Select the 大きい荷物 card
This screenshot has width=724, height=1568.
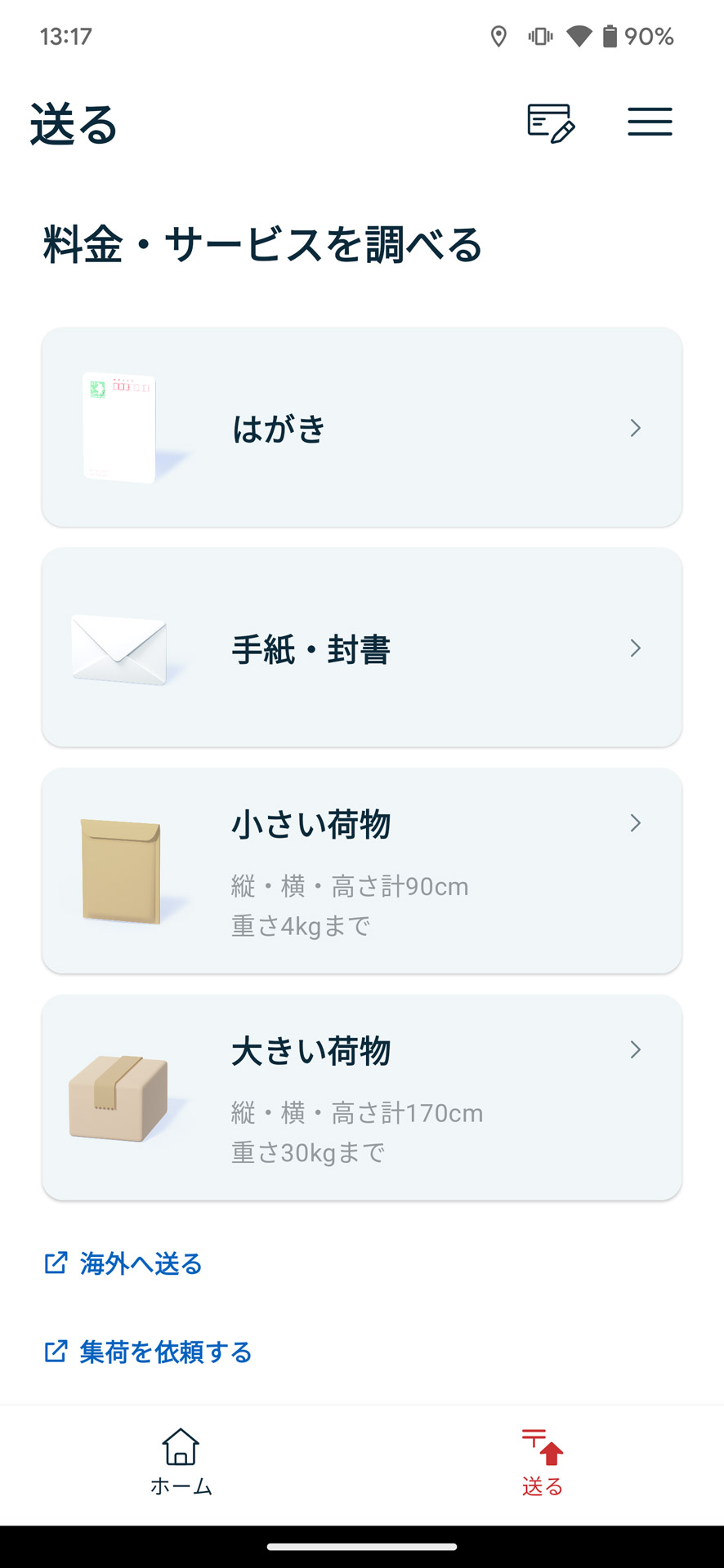pos(362,1098)
